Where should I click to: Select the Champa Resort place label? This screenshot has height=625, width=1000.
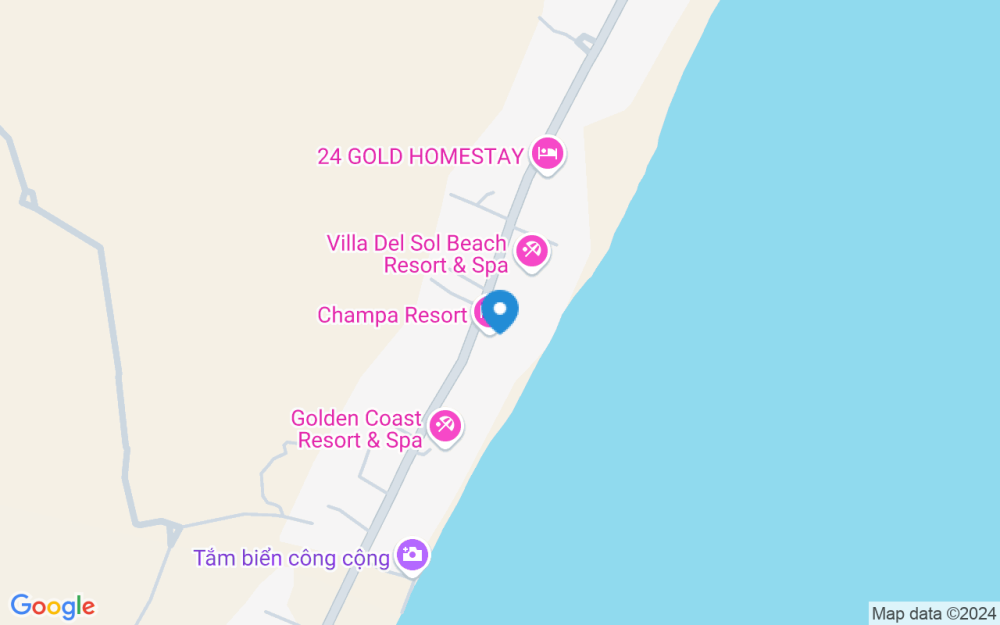(x=392, y=315)
